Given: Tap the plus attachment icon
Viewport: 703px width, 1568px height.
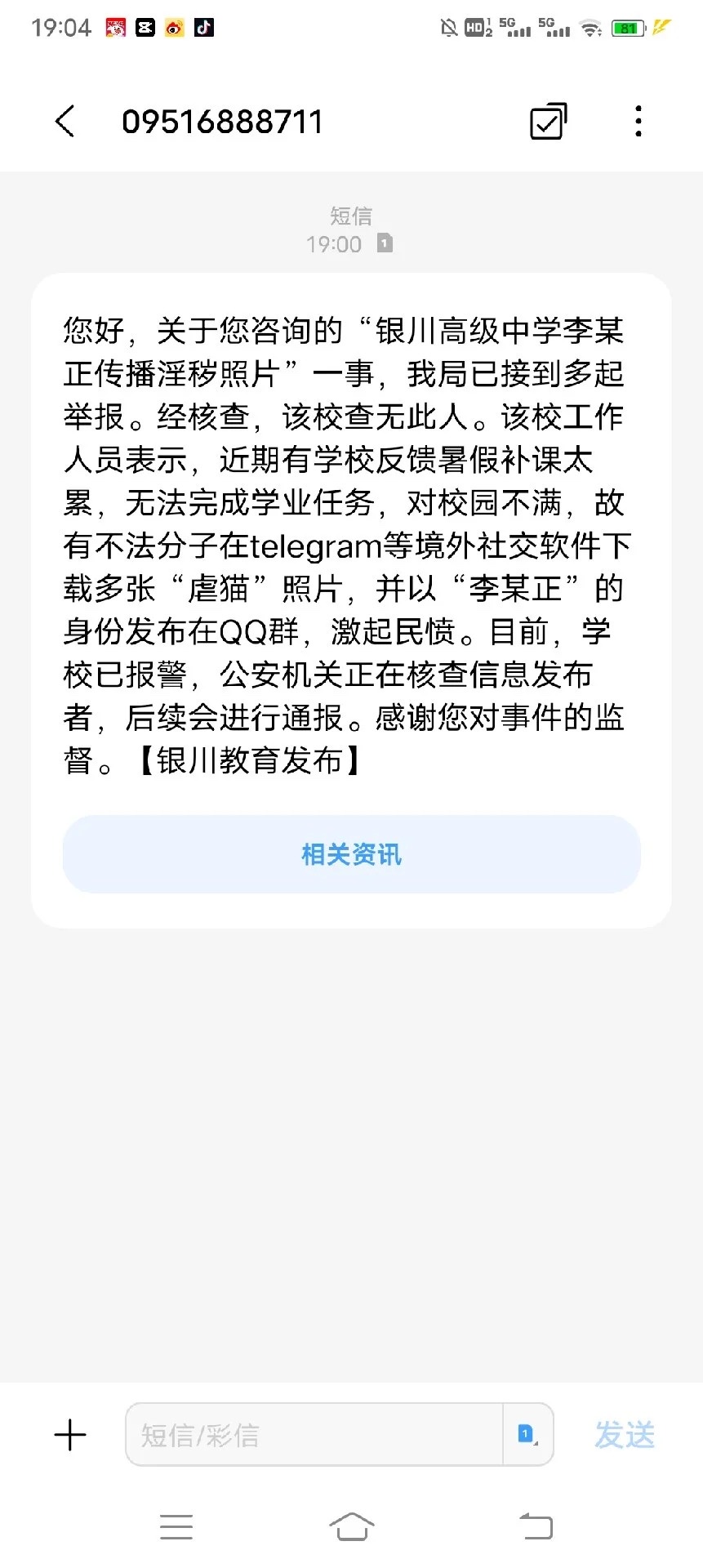Looking at the screenshot, I should point(70,1435).
